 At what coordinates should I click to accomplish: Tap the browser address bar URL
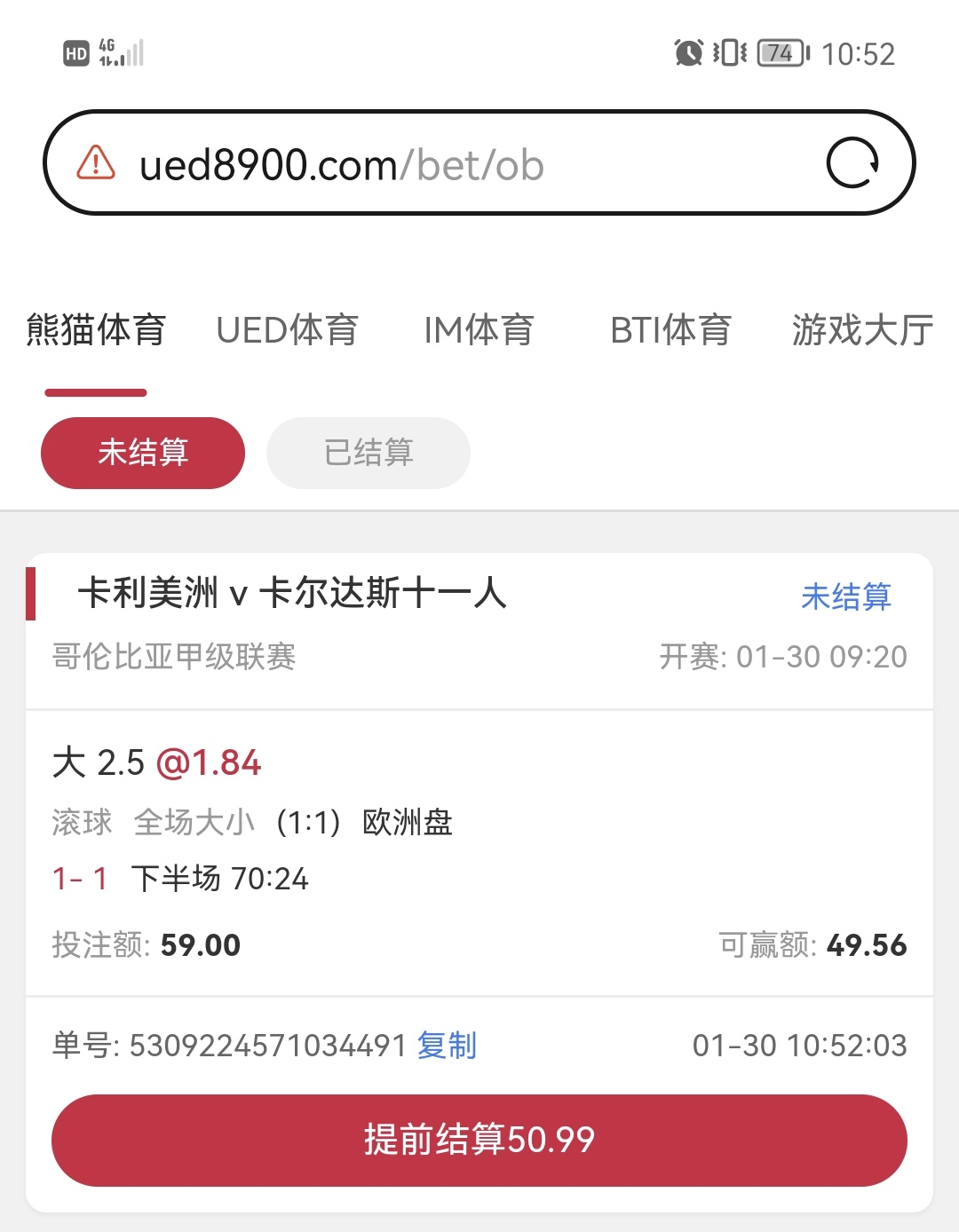pyautogui.click(x=342, y=165)
